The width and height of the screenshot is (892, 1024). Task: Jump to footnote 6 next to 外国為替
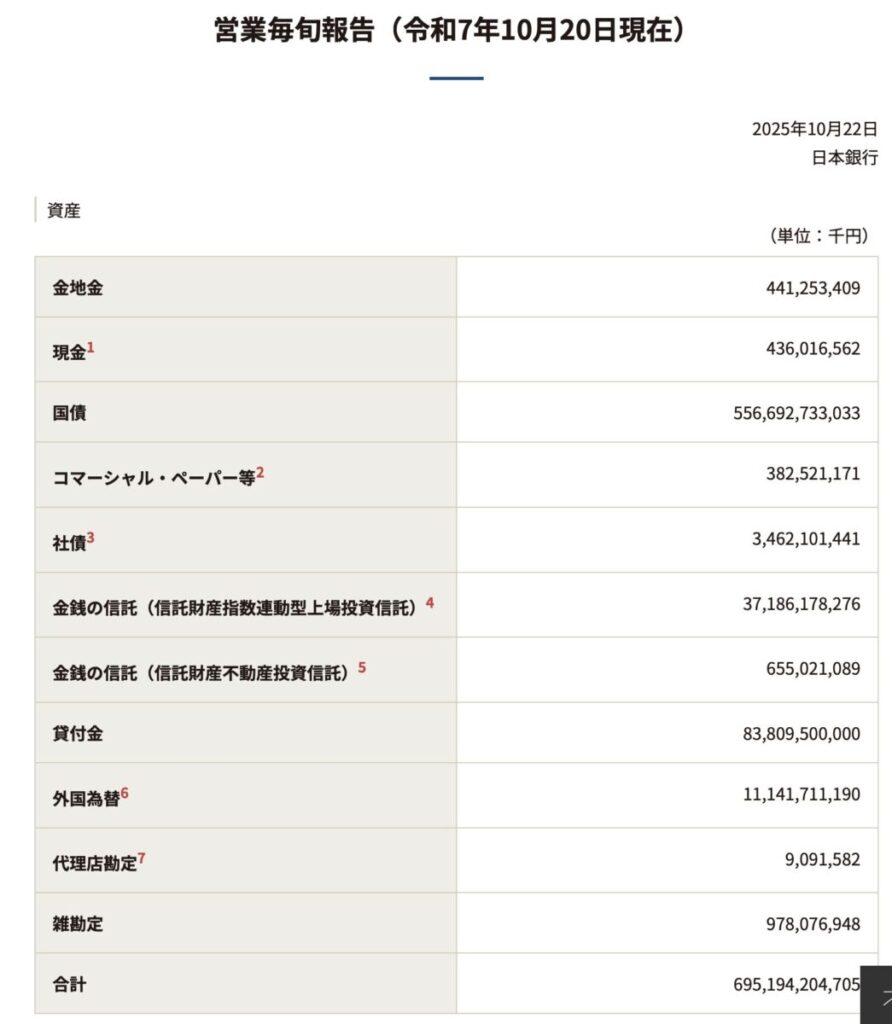tap(125, 794)
